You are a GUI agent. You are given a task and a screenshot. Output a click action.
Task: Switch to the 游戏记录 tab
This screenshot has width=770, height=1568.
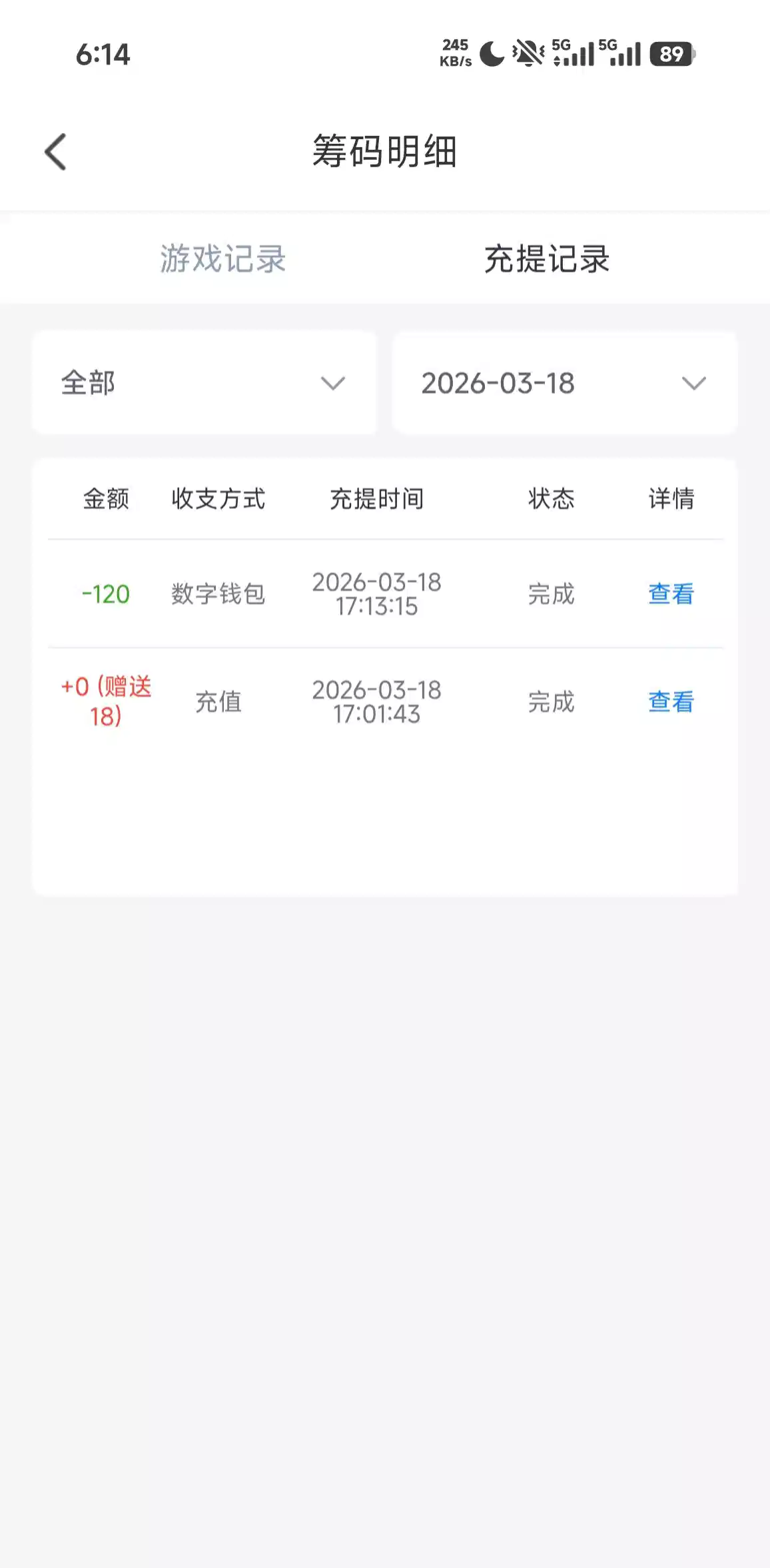222,259
